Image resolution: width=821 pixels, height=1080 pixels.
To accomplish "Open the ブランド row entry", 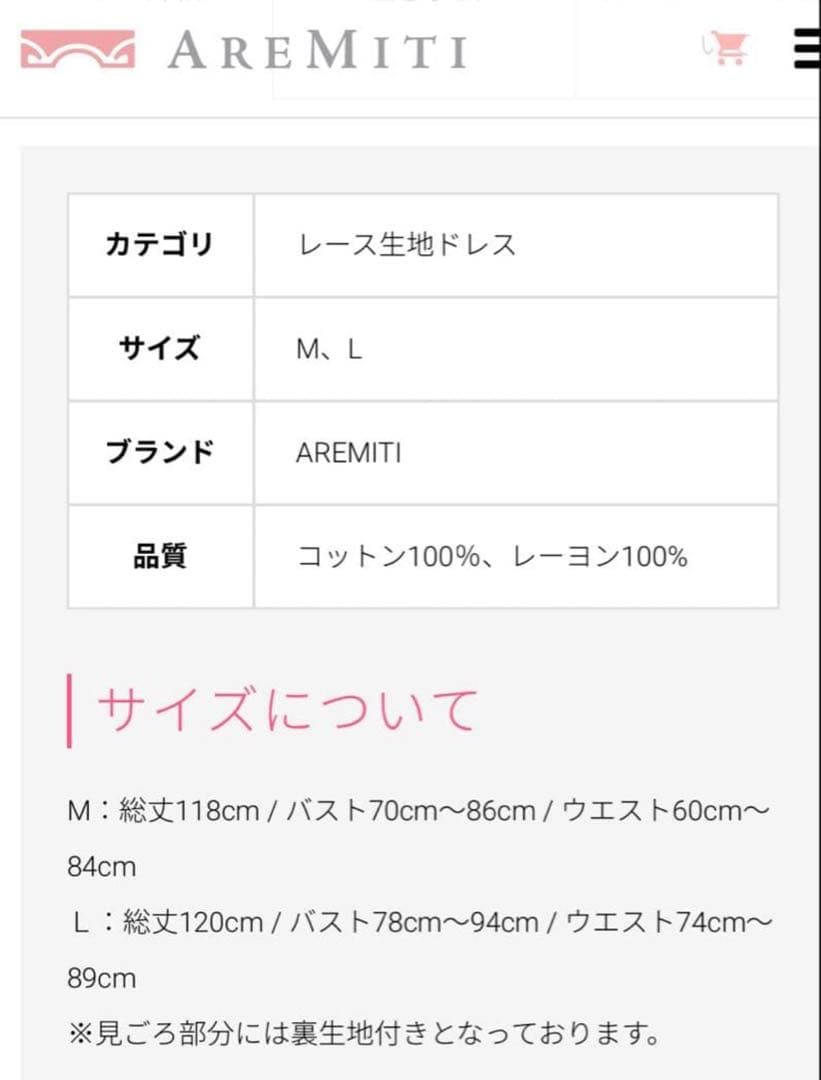I will click(162, 452).
